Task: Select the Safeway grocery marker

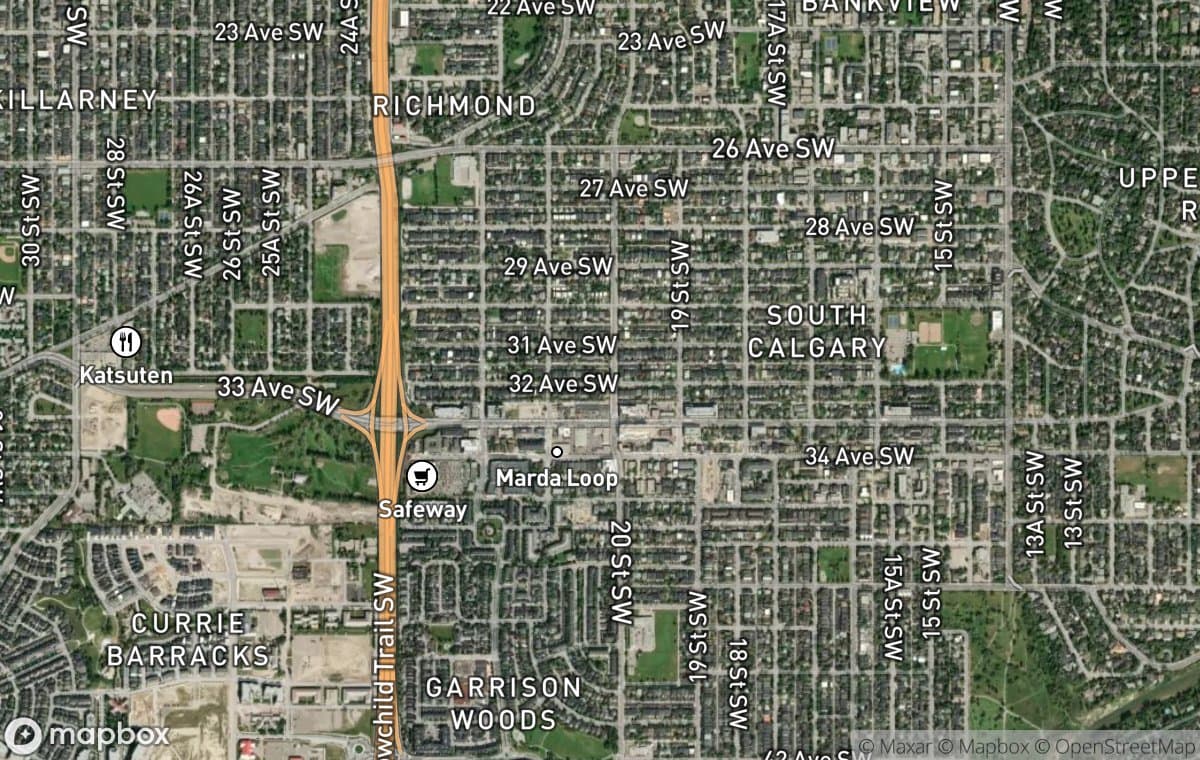Action: coord(422,475)
